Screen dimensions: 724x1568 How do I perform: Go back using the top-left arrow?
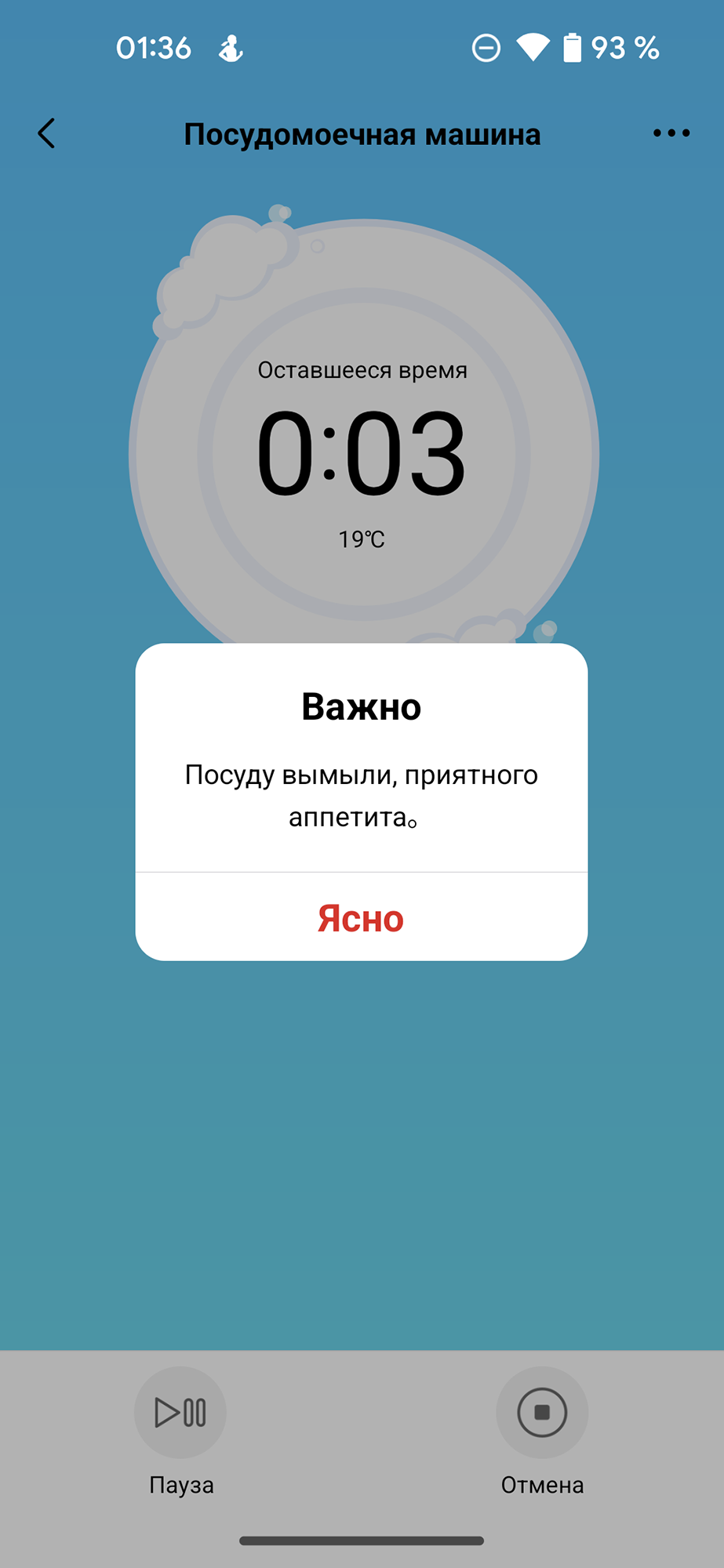pyautogui.click(x=47, y=133)
